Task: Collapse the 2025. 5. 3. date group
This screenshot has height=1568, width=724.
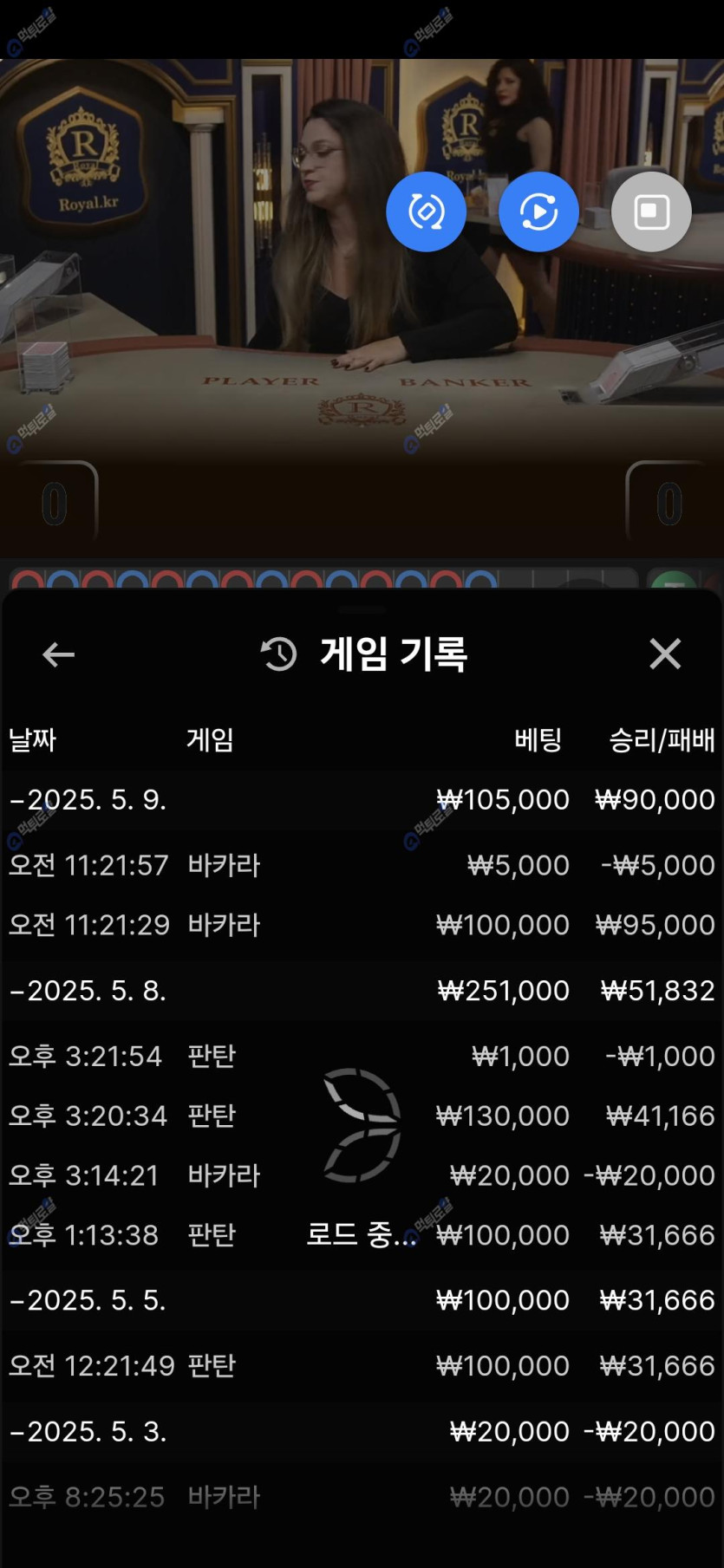Action: [x=87, y=1431]
